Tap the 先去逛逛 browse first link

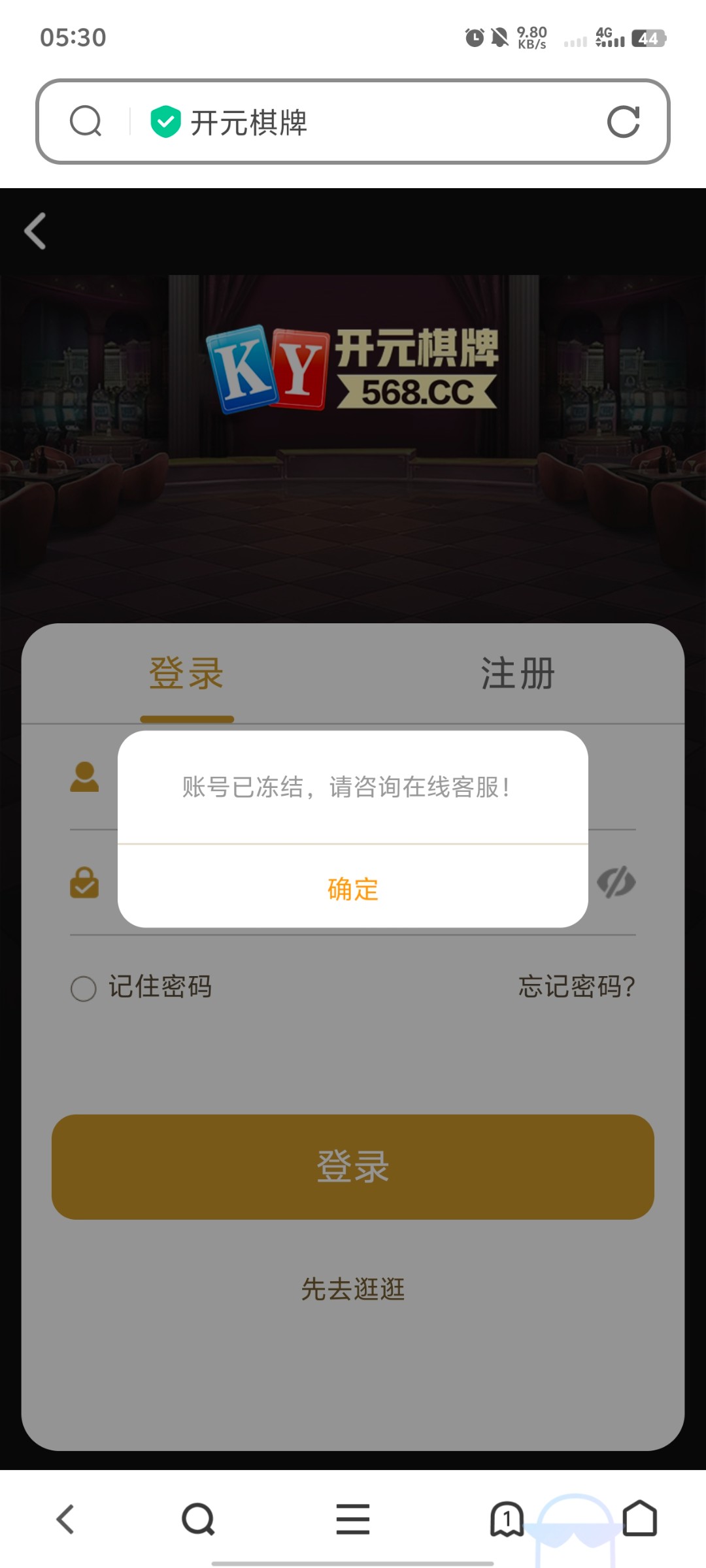352,1288
